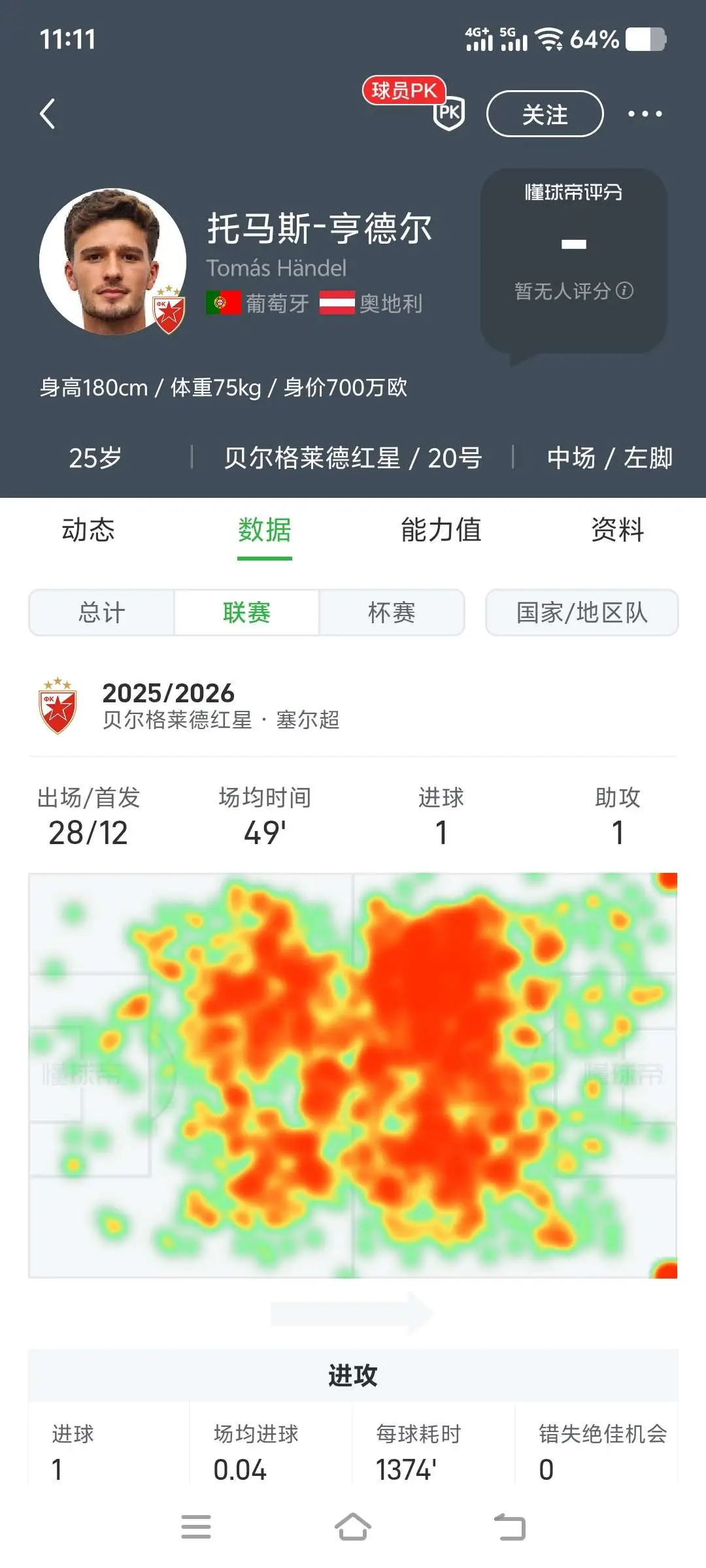Screen dimensions: 706x1568
Task: Go back using the top-left arrow
Action: pos(47,114)
